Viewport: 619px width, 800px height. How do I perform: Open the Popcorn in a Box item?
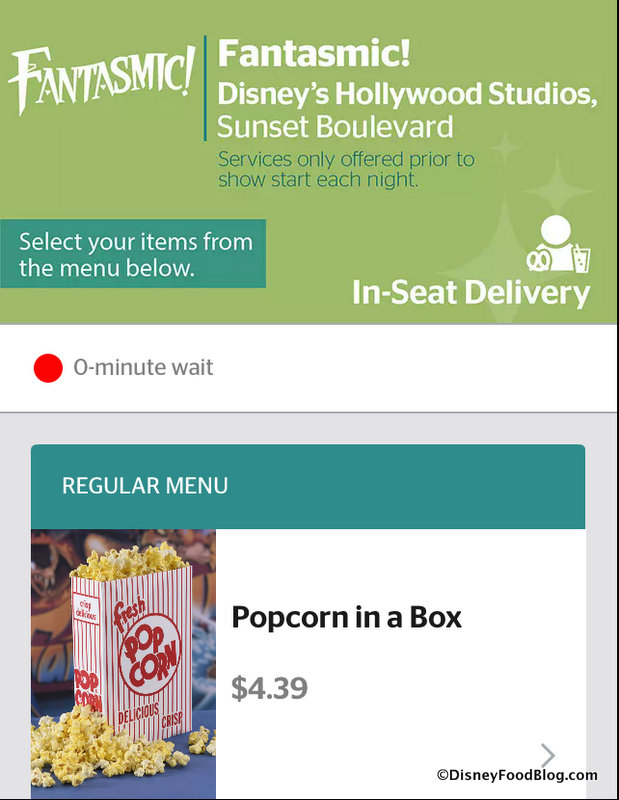346,618
